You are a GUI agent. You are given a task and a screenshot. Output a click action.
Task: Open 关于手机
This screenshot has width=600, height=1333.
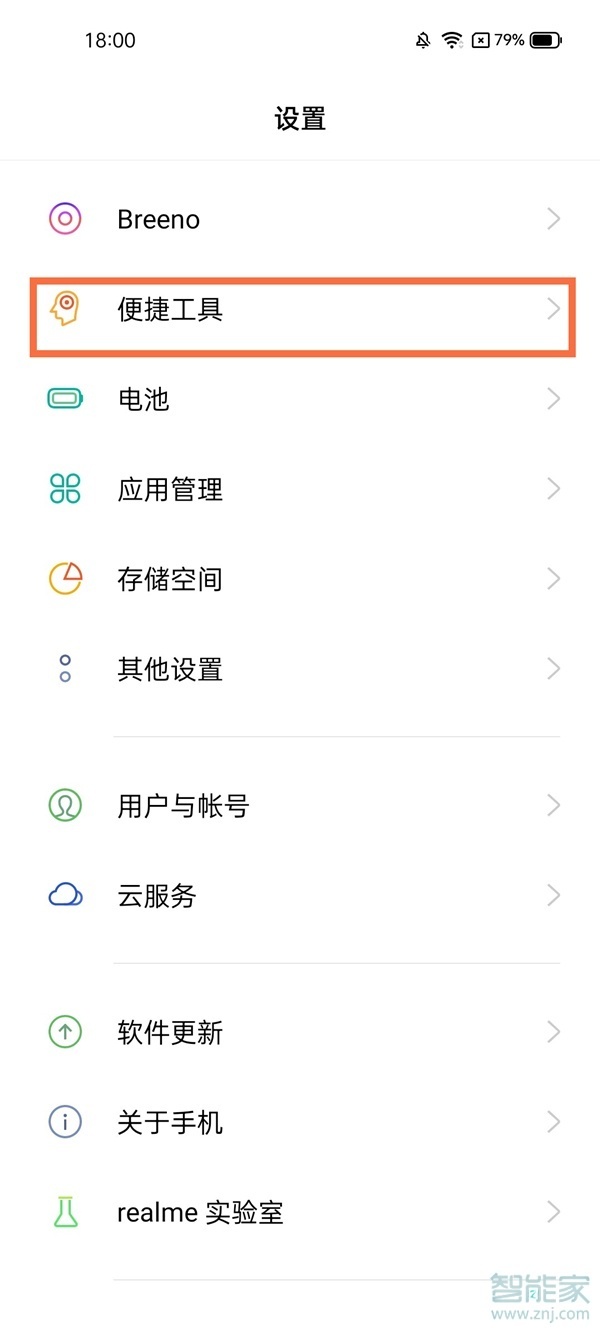(x=300, y=1122)
